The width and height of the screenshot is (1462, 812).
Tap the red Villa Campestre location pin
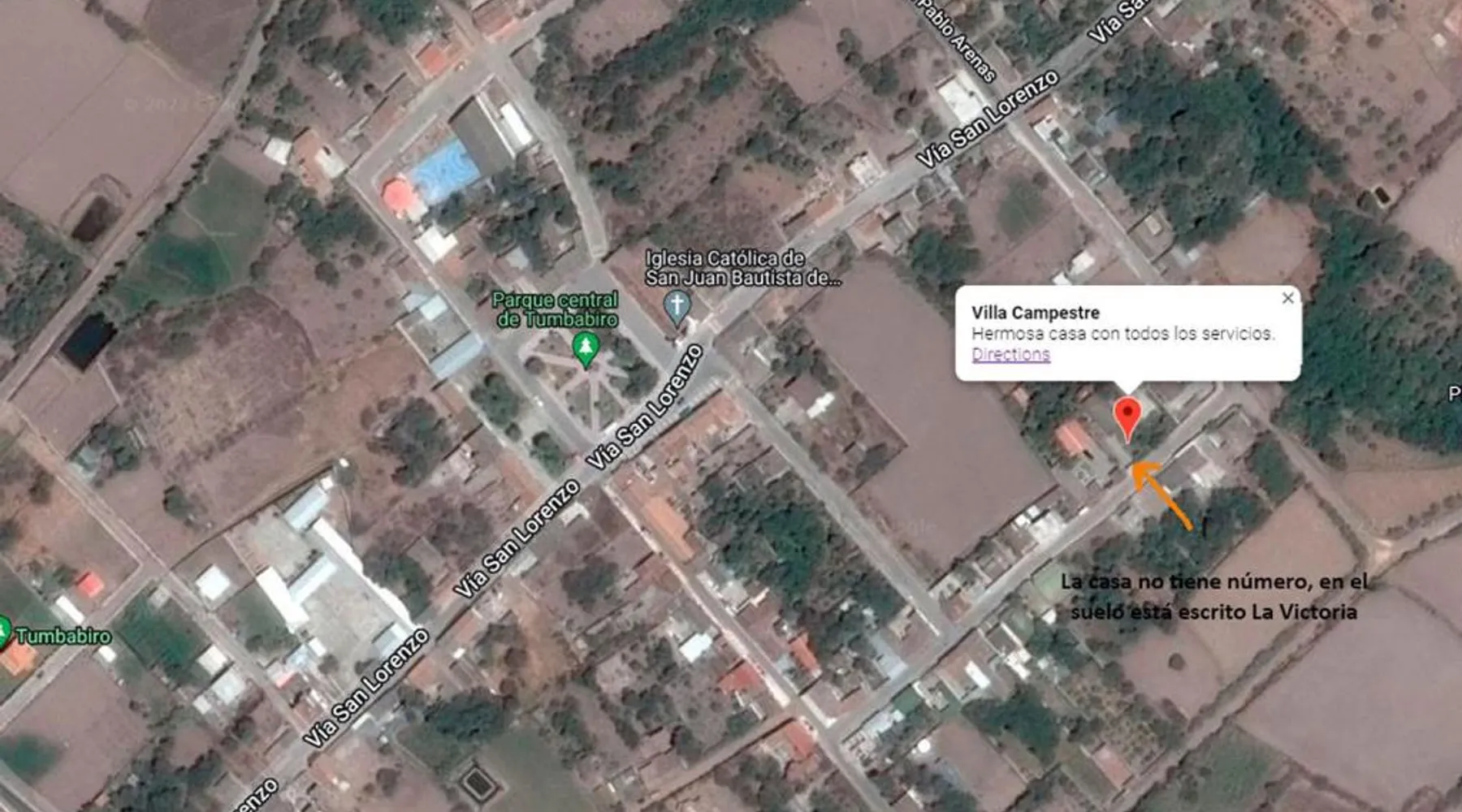(x=1127, y=415)
